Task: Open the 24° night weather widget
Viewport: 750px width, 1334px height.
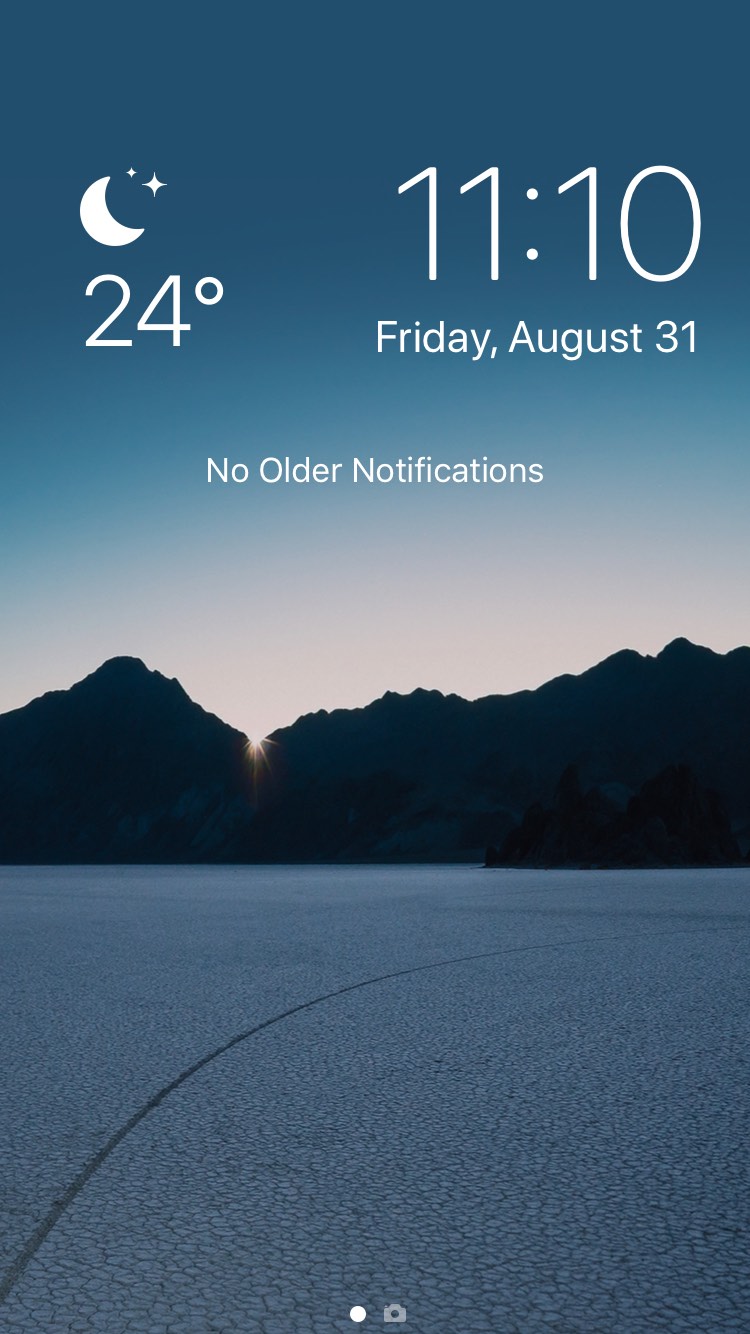Action: coord(151,262)
